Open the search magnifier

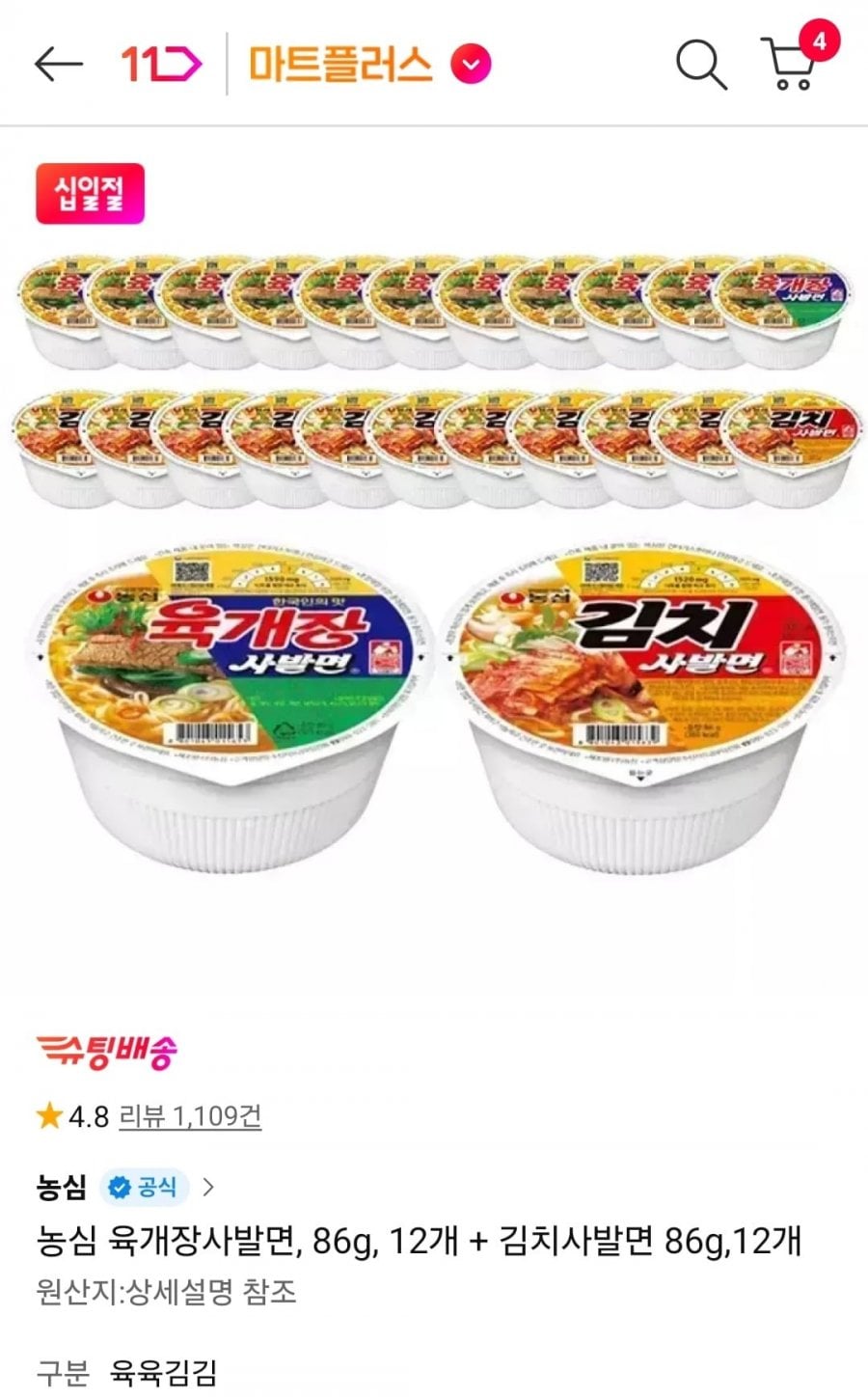700,65
